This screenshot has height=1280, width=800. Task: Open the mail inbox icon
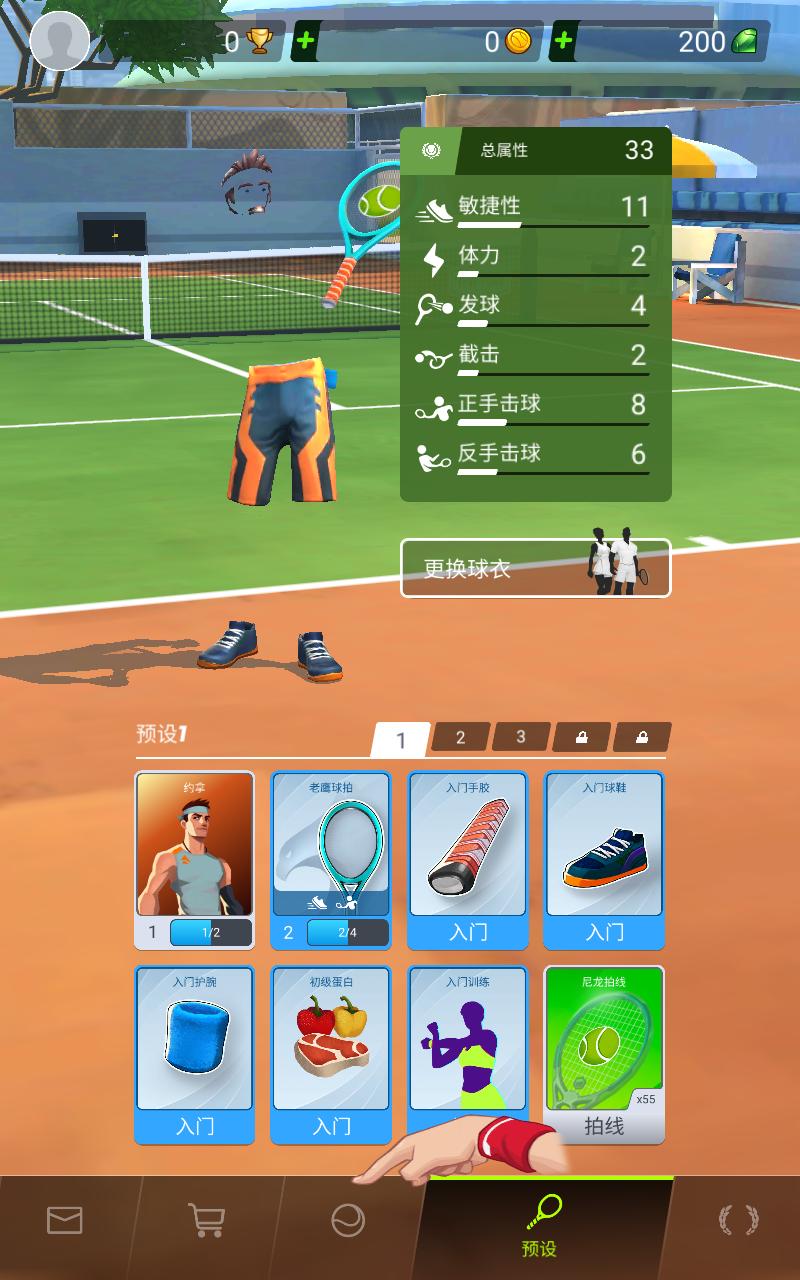click(64, 1222)
